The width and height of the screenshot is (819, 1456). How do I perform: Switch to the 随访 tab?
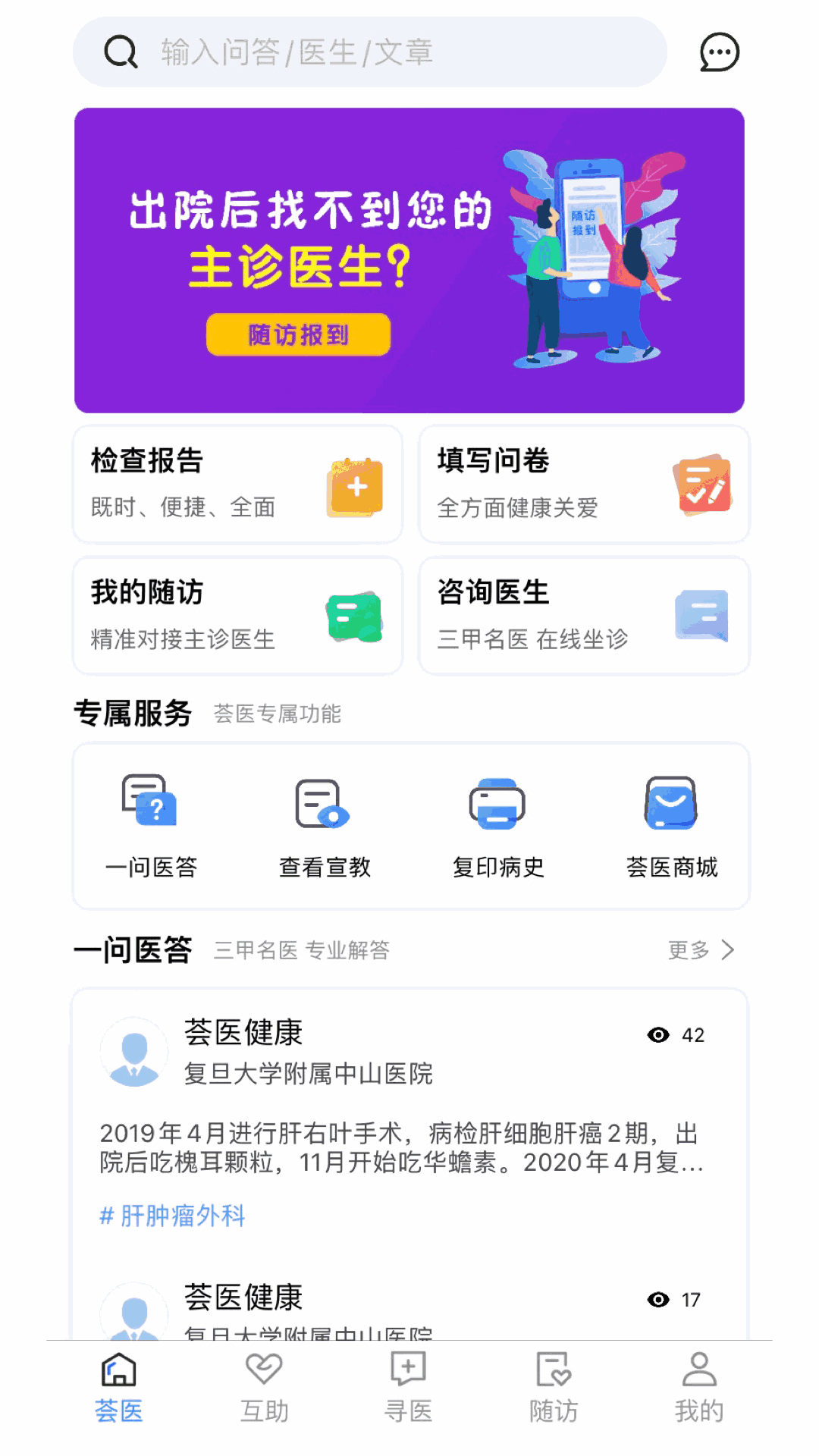click(x=554, y=1388)
